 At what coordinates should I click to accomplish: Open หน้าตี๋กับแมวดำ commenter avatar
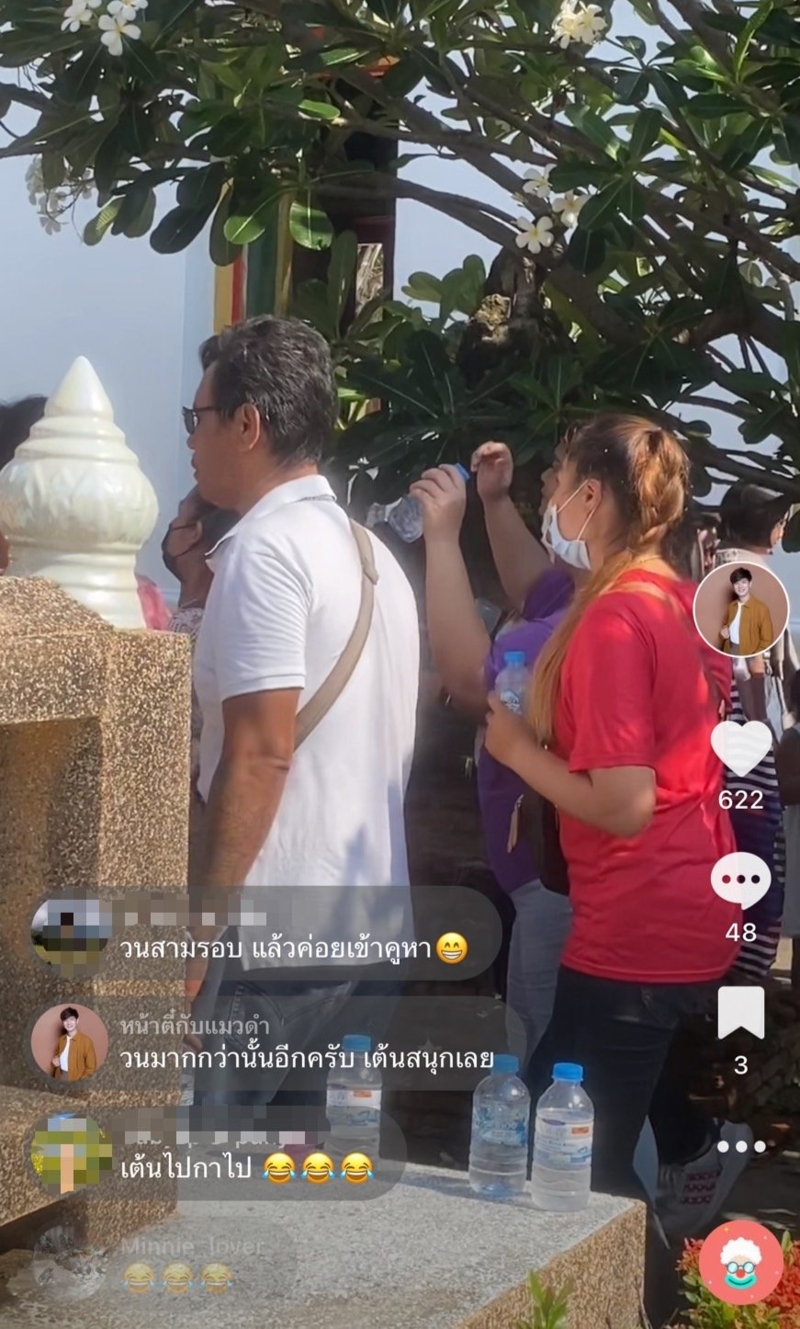point(70,1043)
